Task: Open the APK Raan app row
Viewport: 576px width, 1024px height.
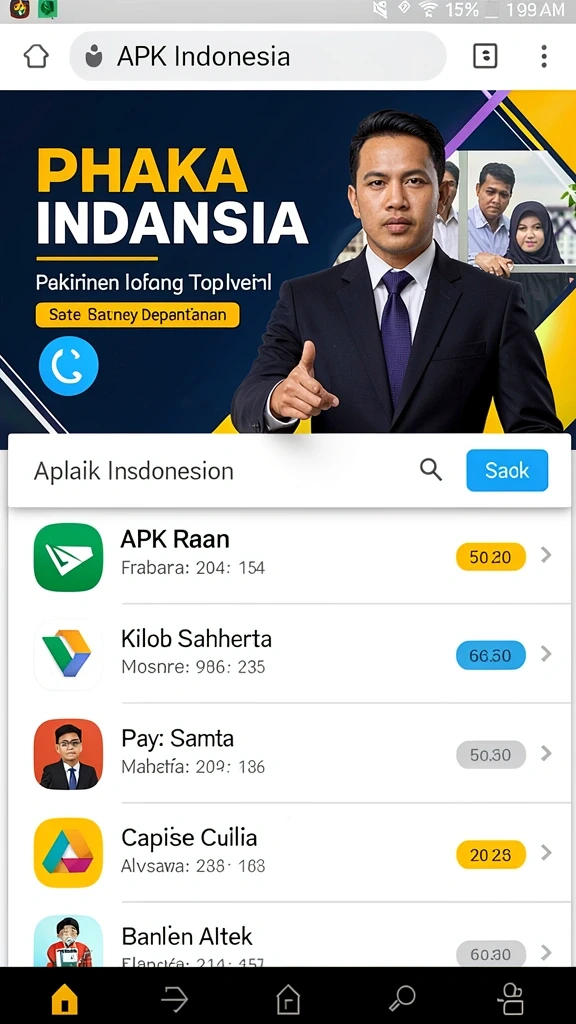Action: (x=289, y=556)
